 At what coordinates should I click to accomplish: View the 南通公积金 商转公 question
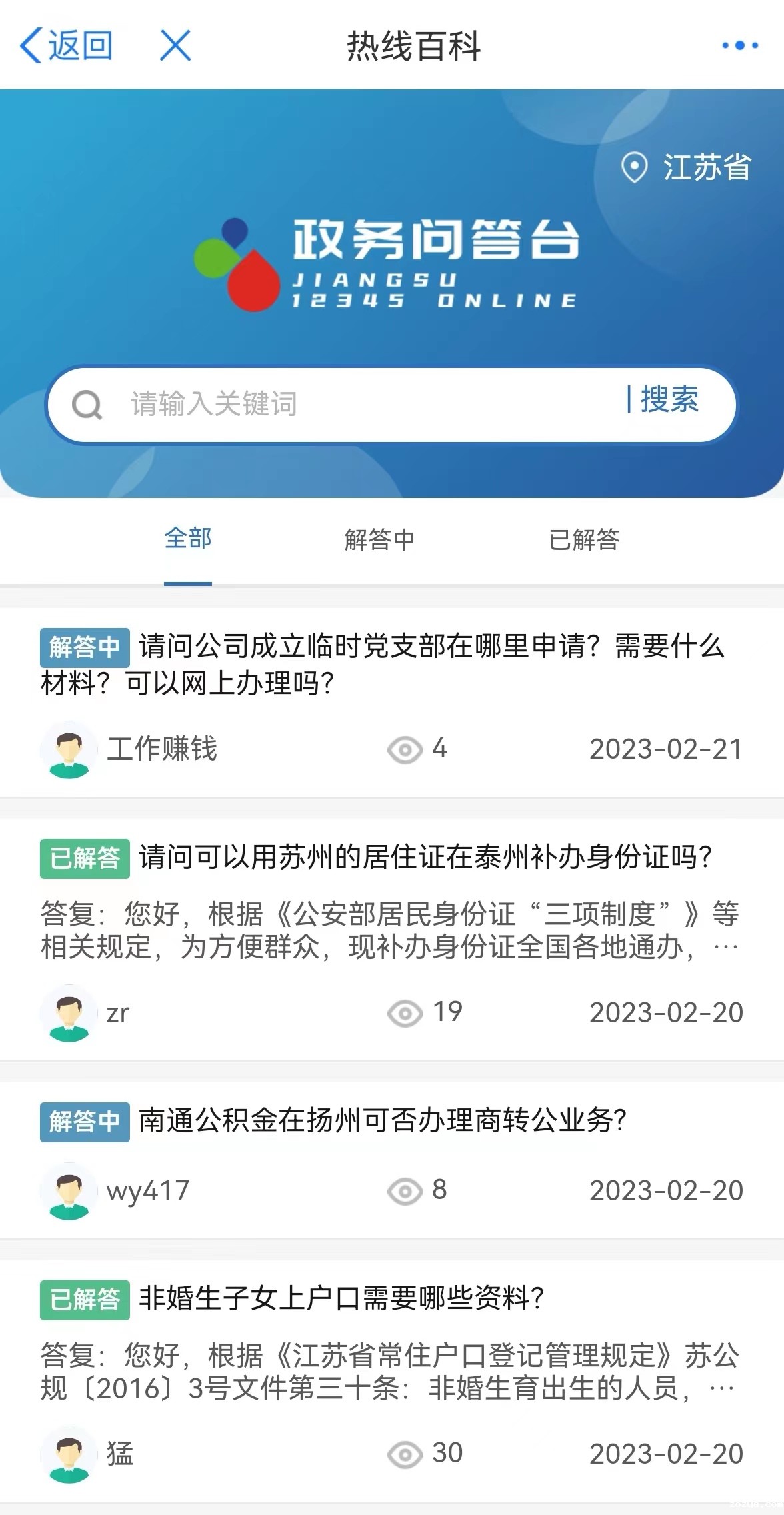pos(383,1120)
